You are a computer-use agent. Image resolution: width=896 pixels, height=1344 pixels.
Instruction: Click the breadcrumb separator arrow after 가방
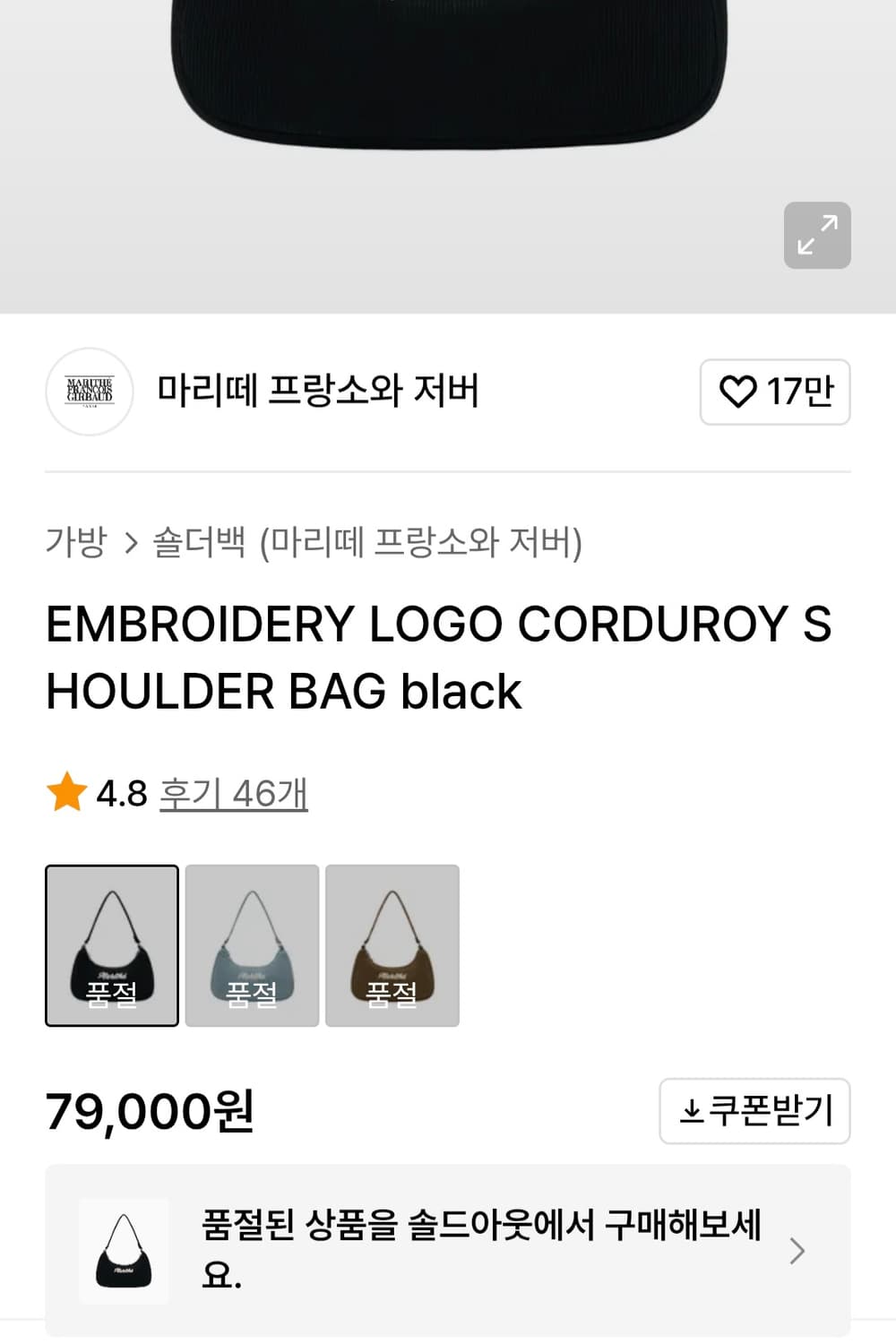[131, 539]
